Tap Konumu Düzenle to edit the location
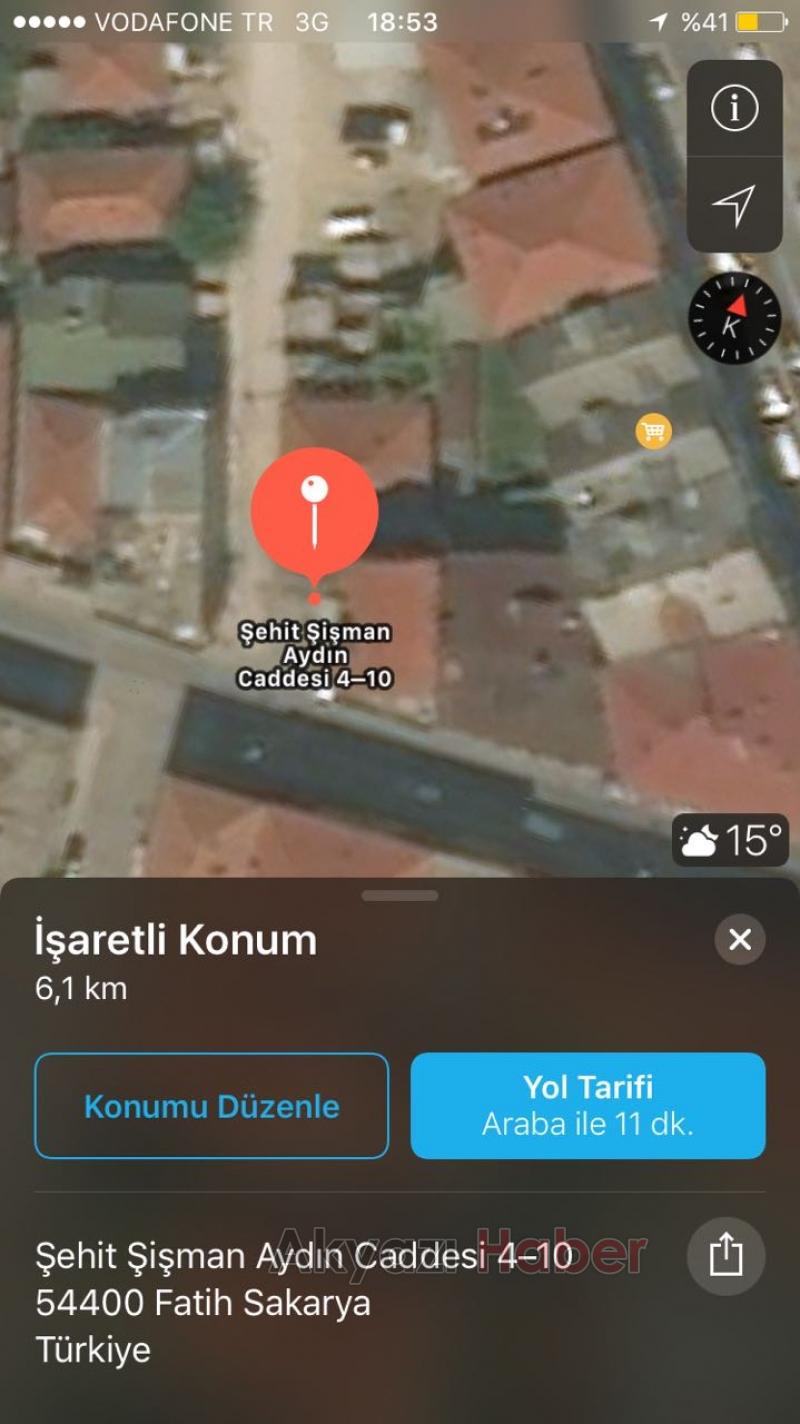 211,1106
